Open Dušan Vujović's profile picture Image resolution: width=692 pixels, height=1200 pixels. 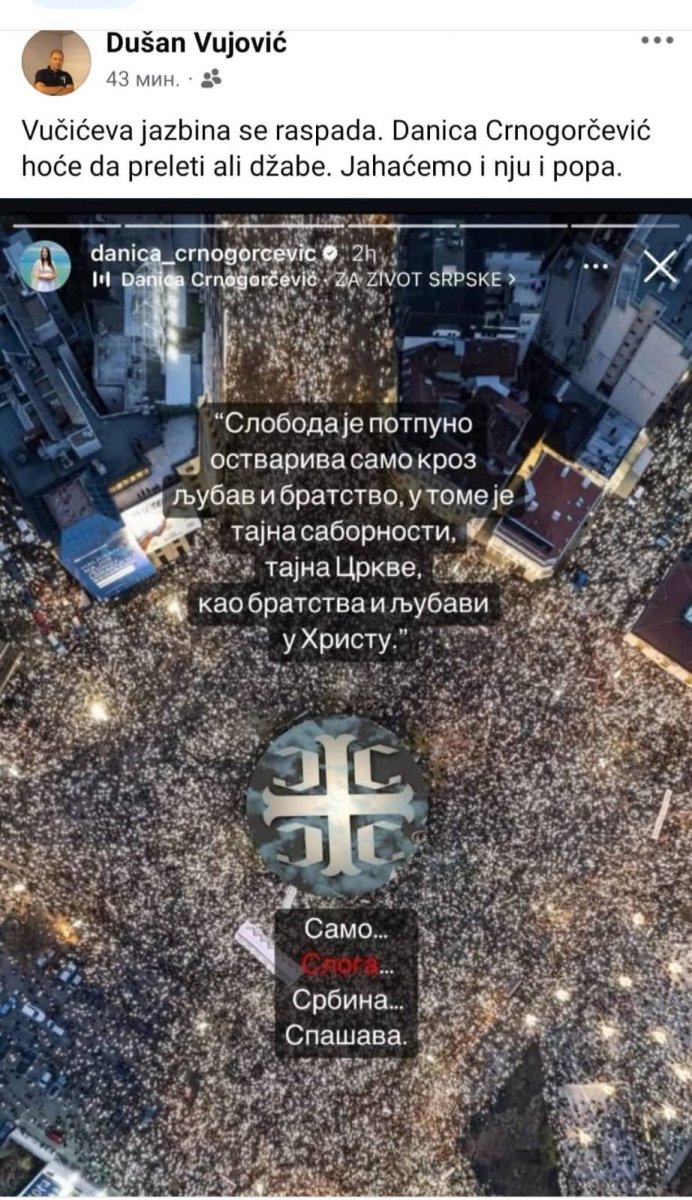(x=56, y=62)
